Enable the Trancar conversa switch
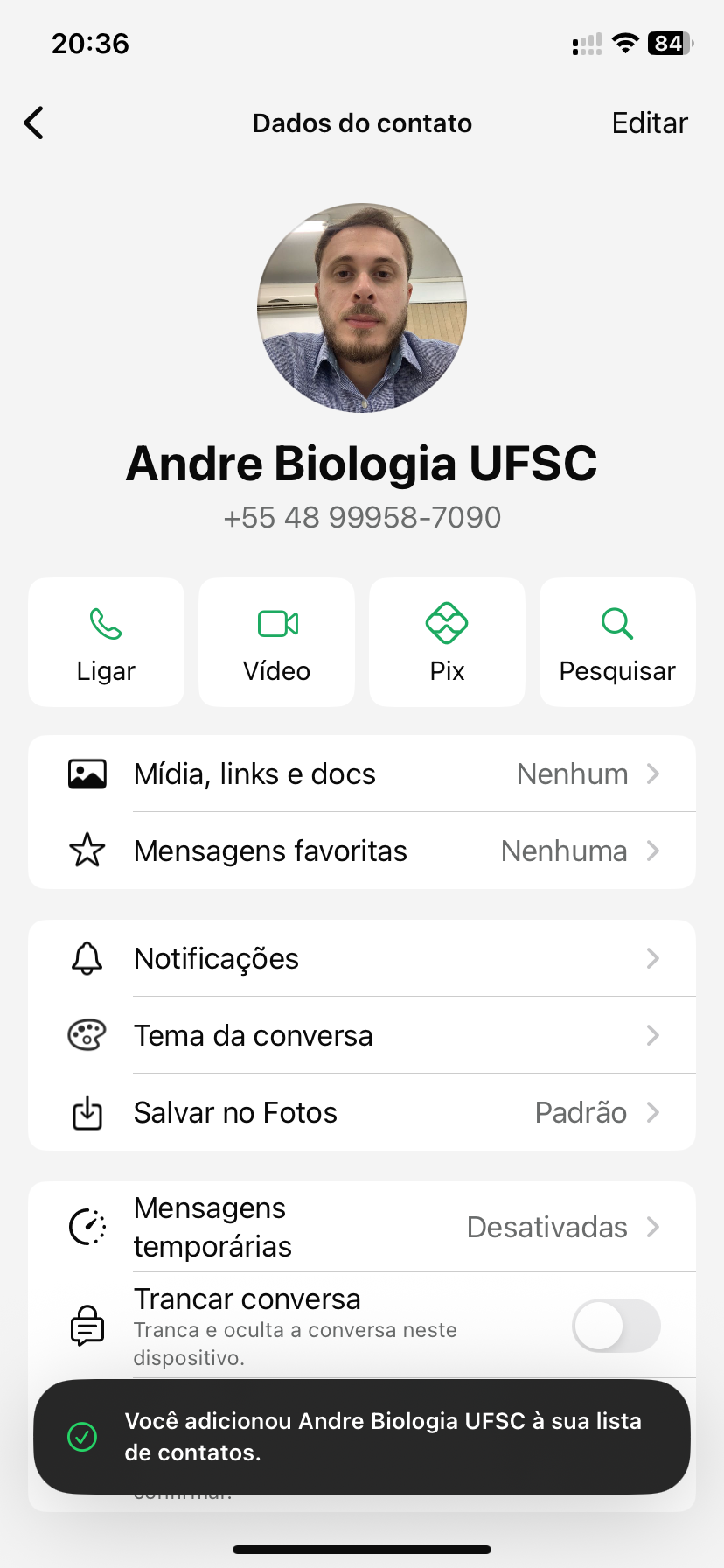Viewport: 724px width, 1568px height. tap(616, 1326)
